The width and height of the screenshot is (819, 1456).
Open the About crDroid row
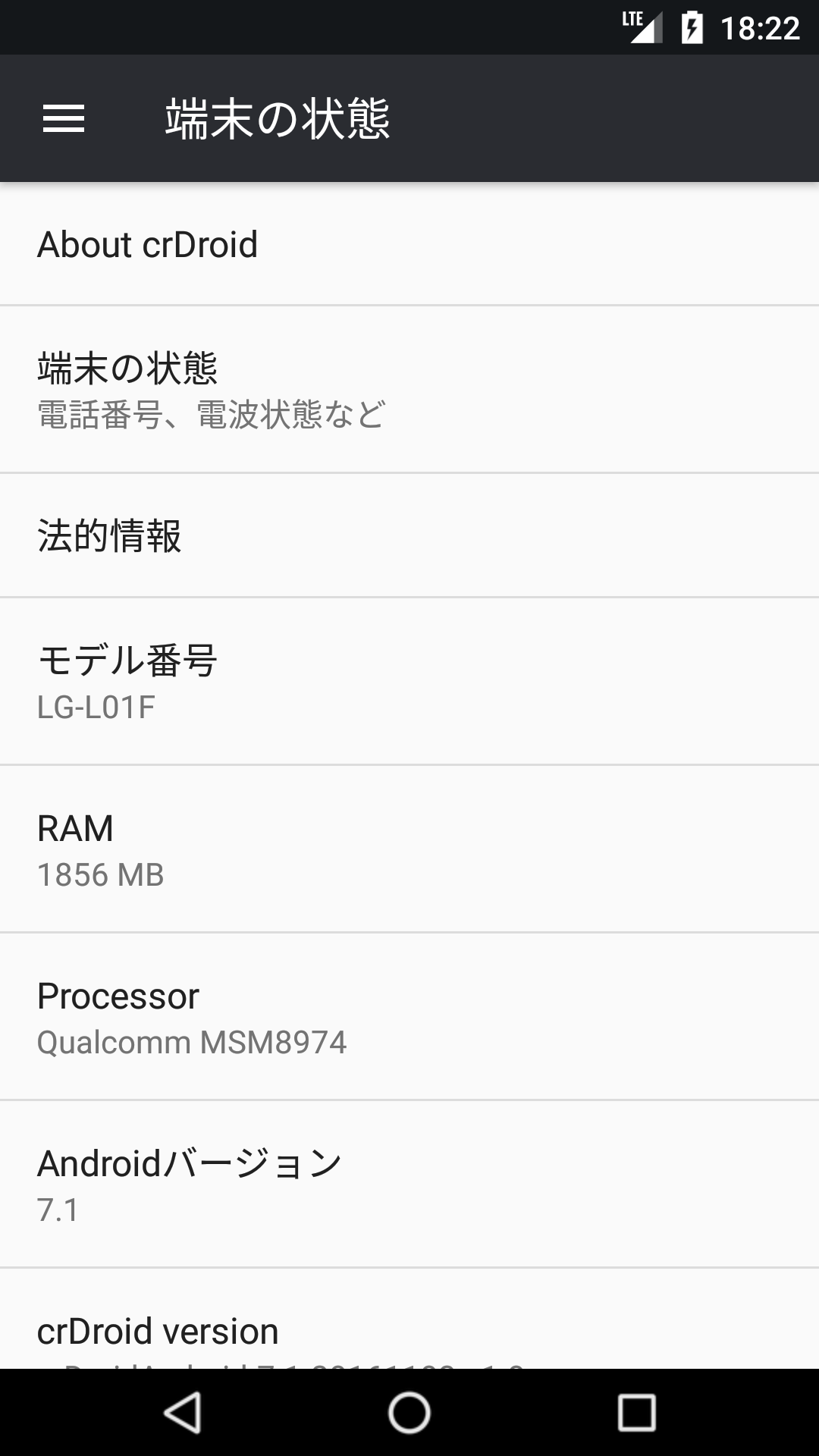pos(409,244)
